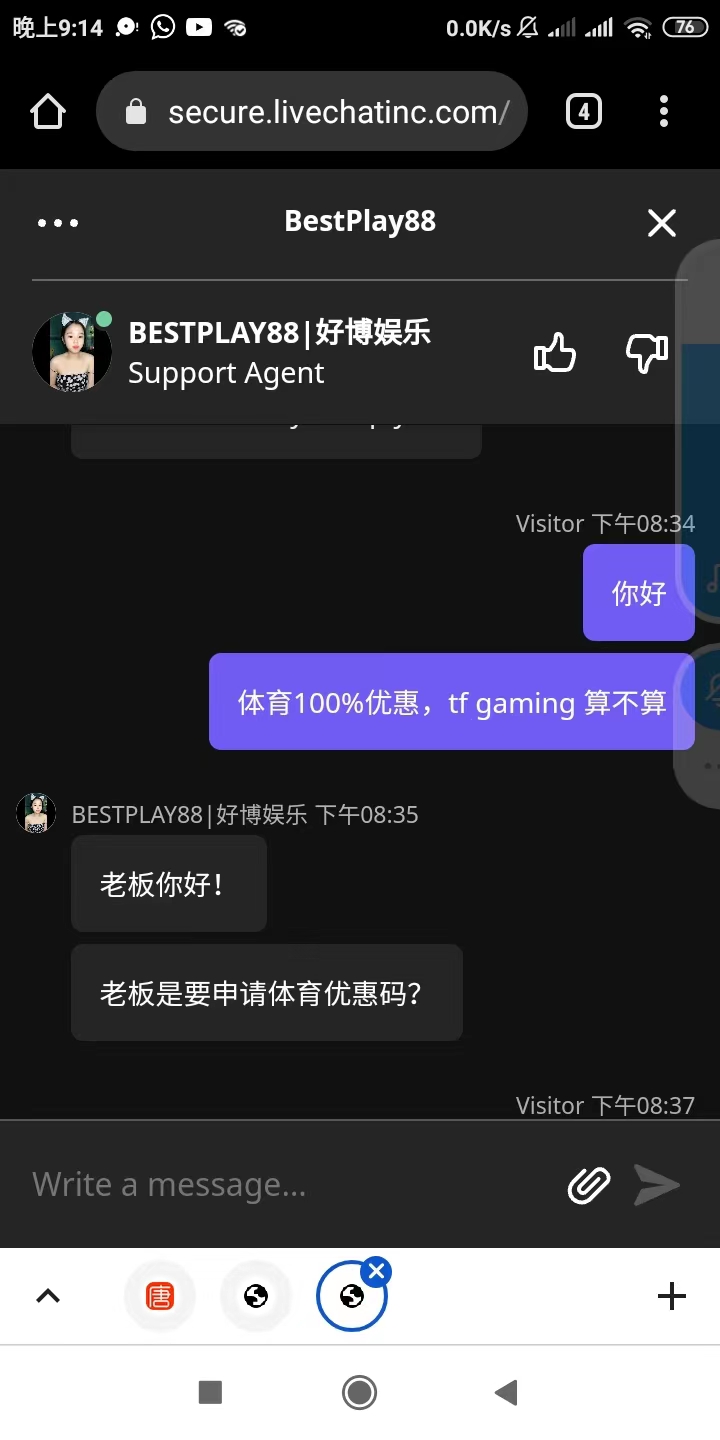
Task: Rate the support agent thumbs up
Action: 555,352
